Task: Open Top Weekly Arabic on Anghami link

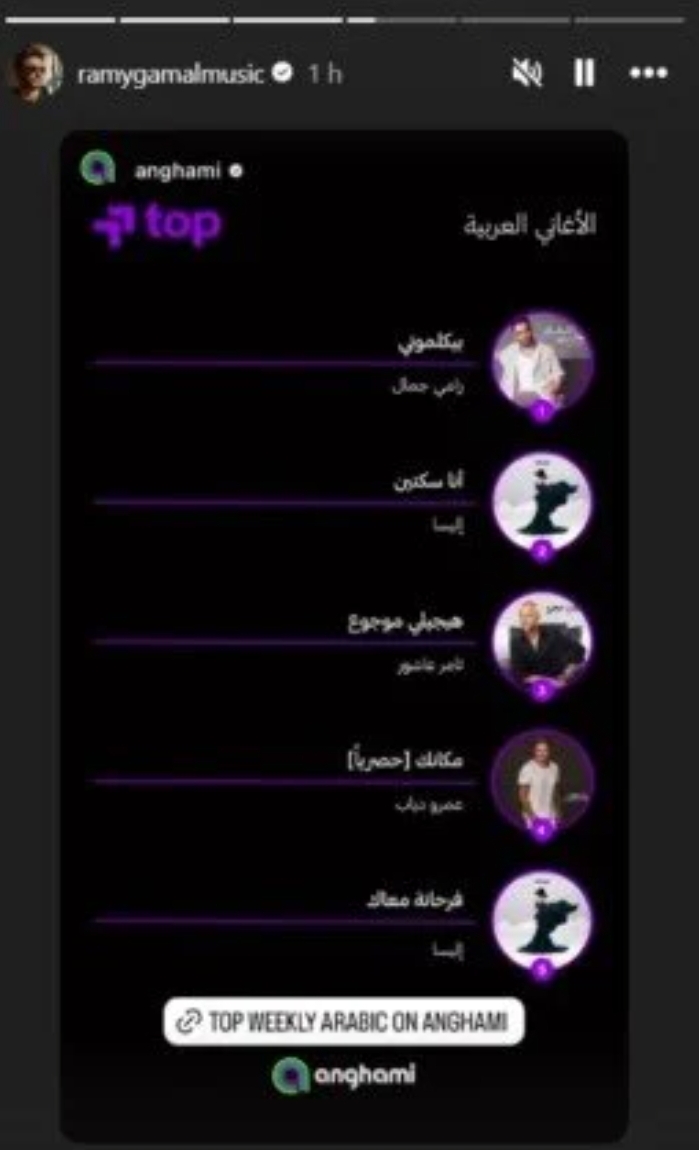Action: [x=344, y=1021]
